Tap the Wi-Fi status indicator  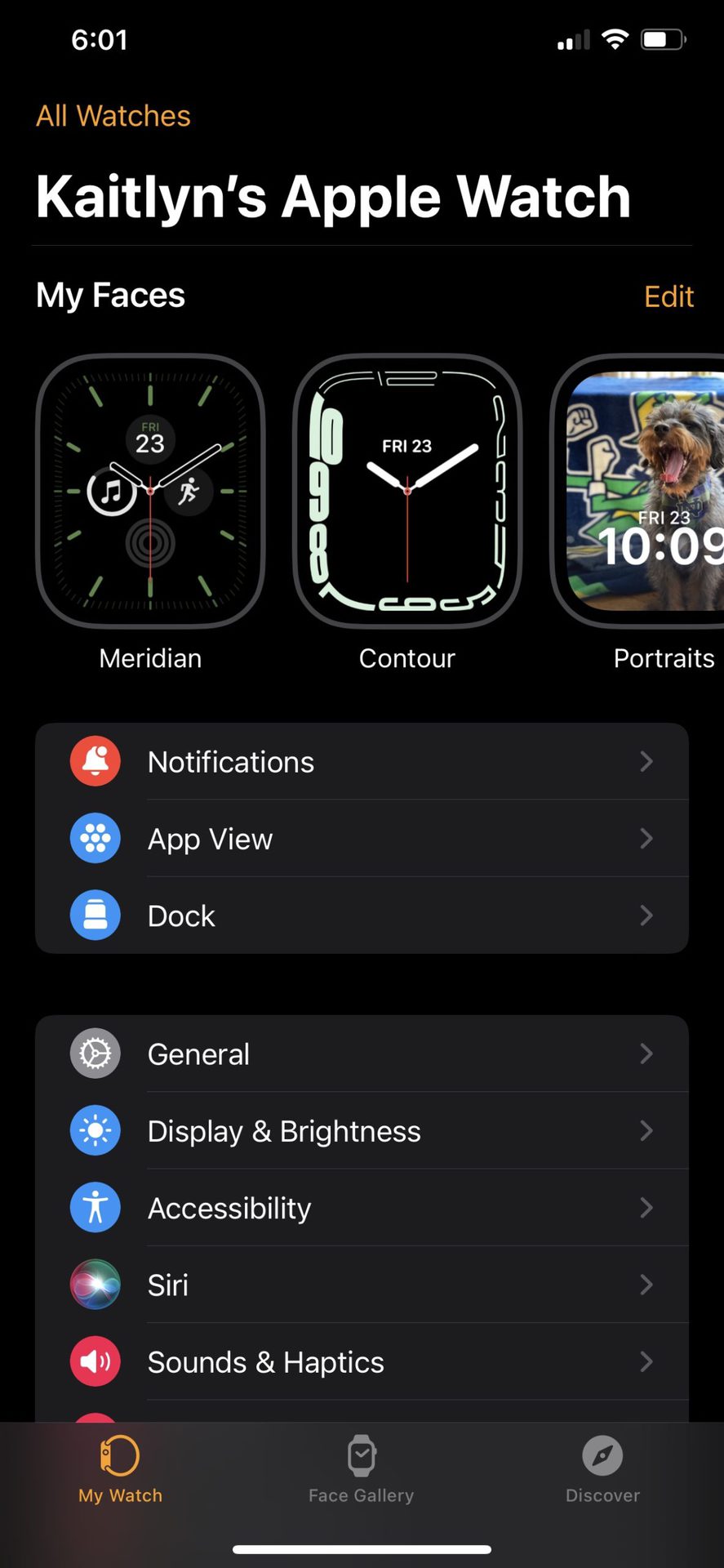pyautogui.click(x=615, y=38)
